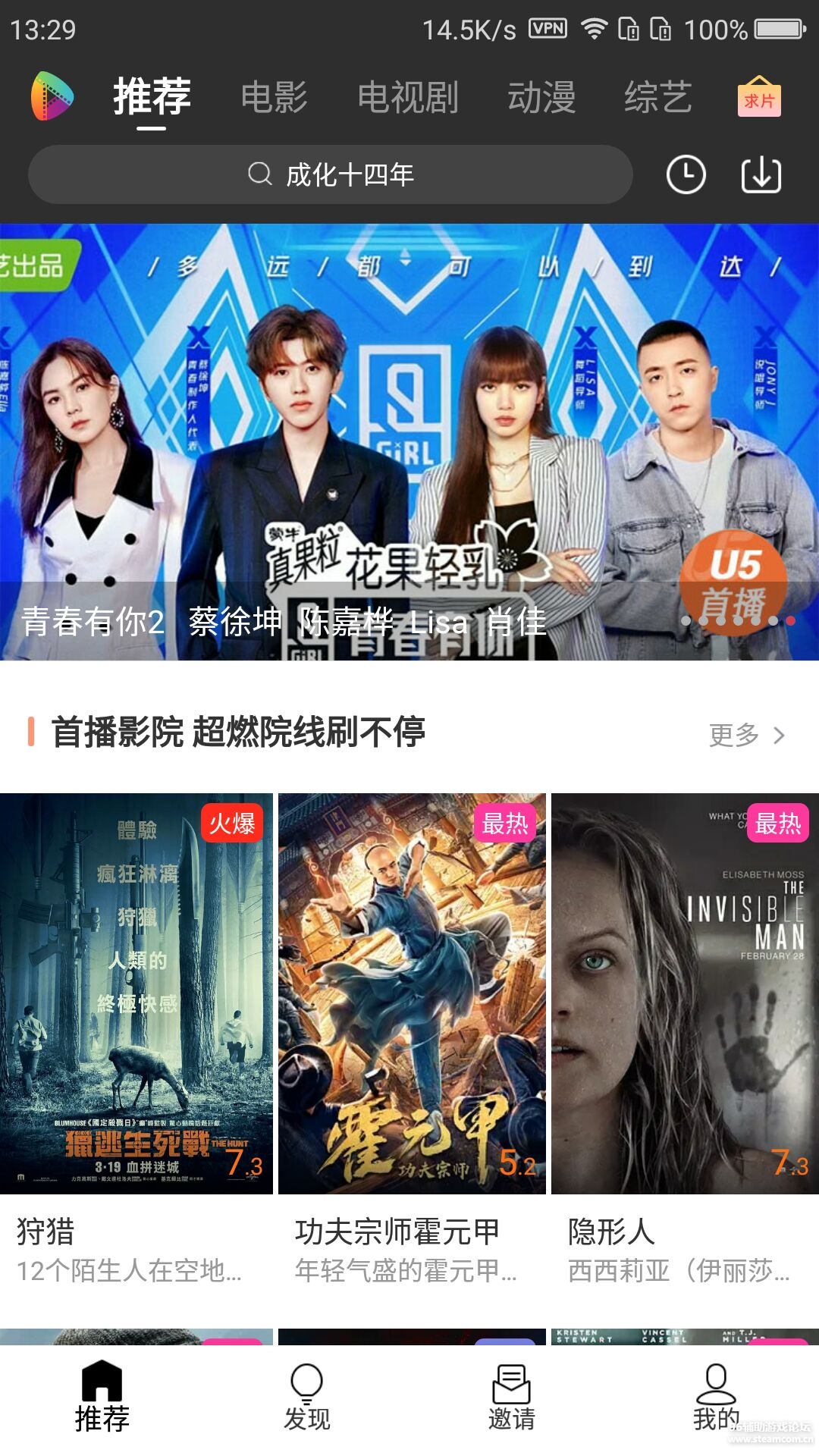The height and width of the screenshot is (1456, 819).
Task: Open the movie 狩猎
Action: point(136,993)
